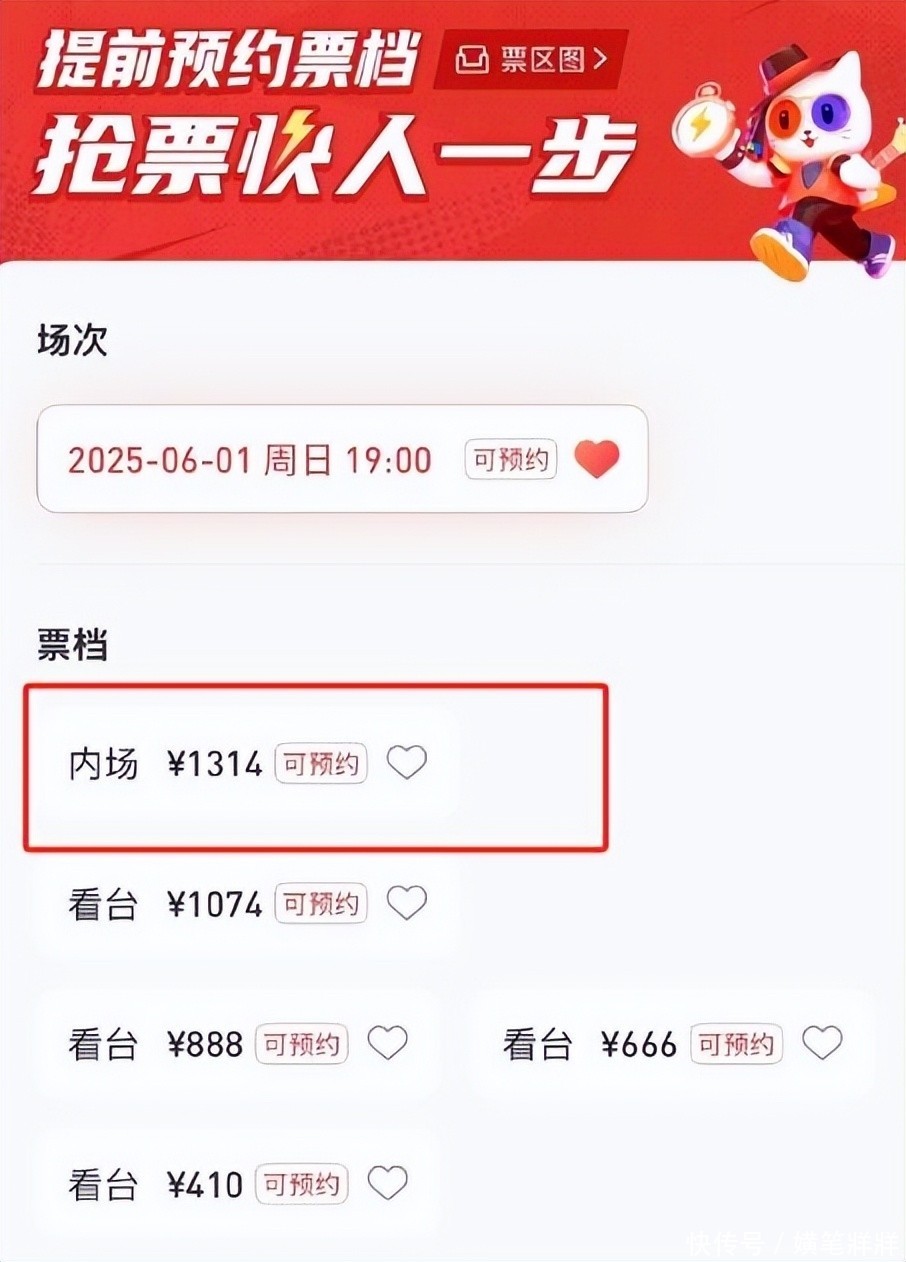Pick the 看台 ¥888 ticket tier

pyautogui.click(x=155, y=1045)
